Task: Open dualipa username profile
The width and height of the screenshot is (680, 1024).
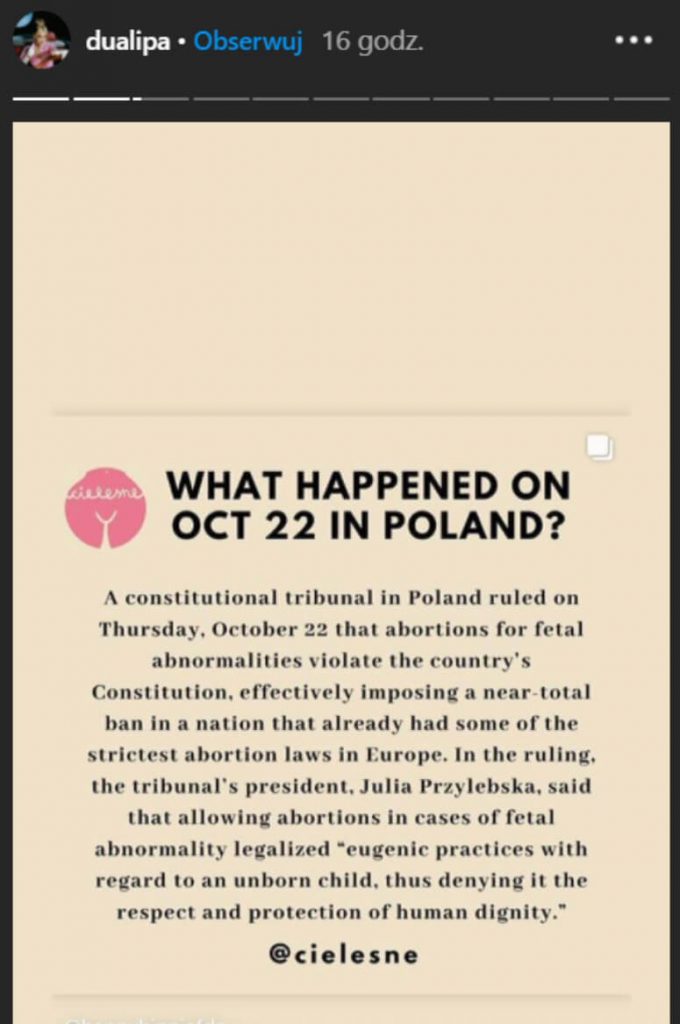Action: (127, 43)
